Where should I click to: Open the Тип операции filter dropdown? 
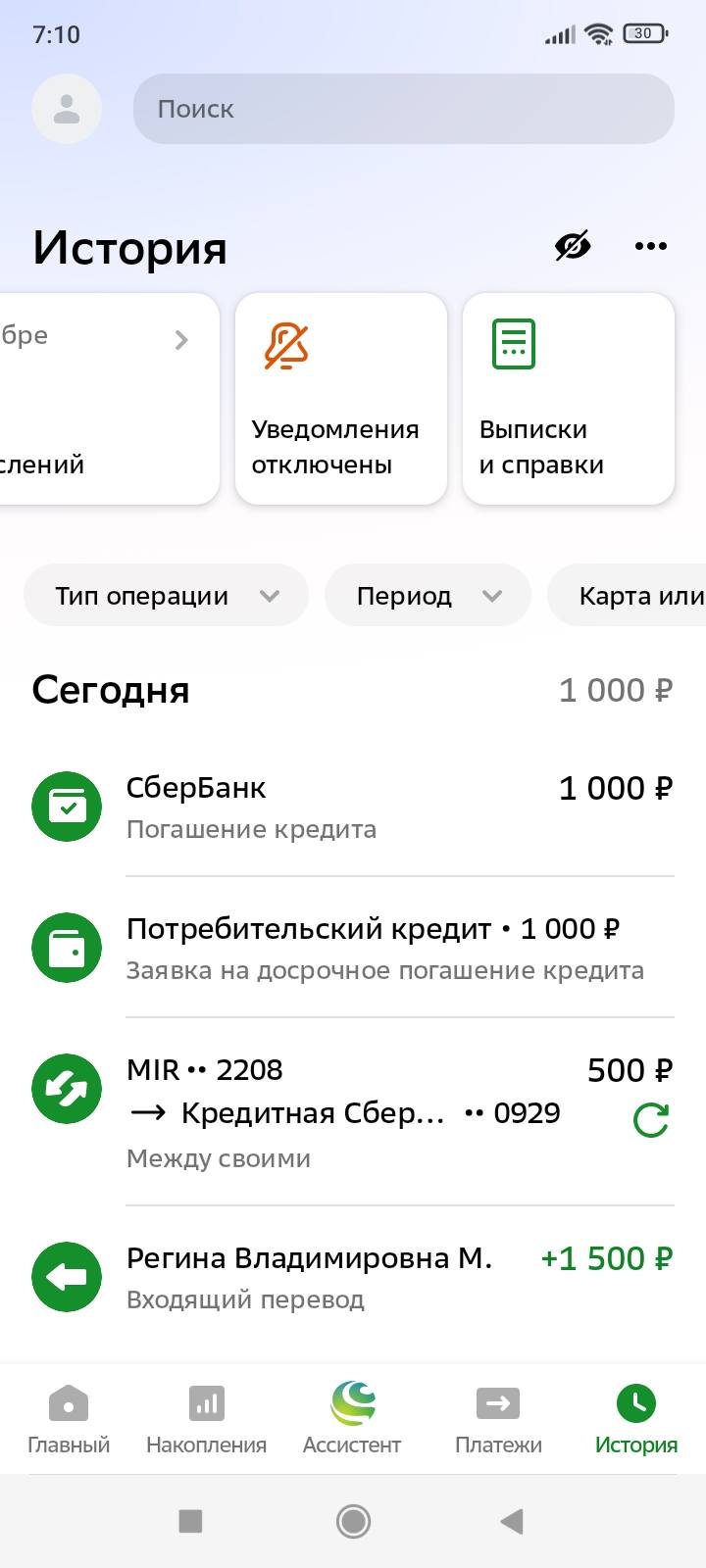click(x=165, y=595)
